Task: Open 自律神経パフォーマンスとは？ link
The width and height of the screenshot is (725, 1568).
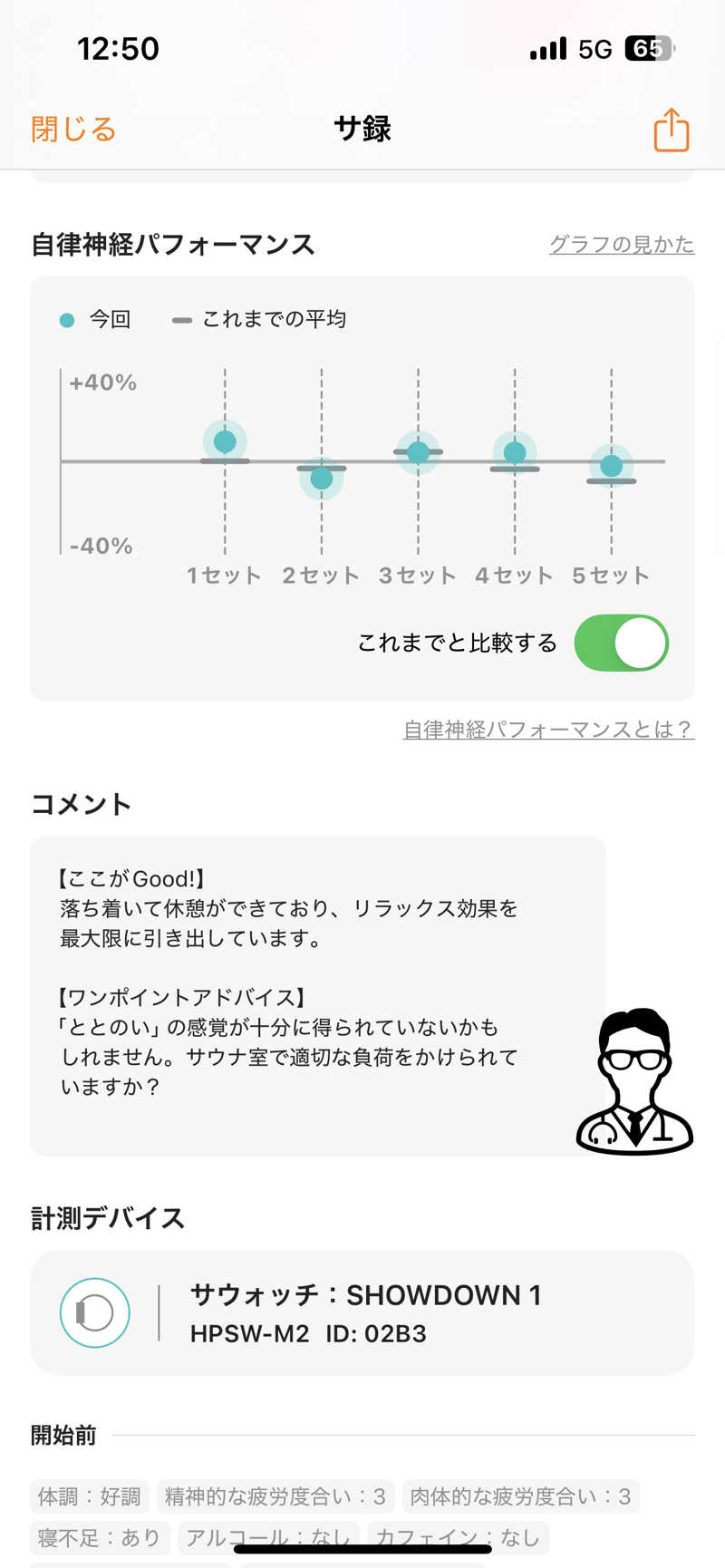Action: tap(548, 730)
